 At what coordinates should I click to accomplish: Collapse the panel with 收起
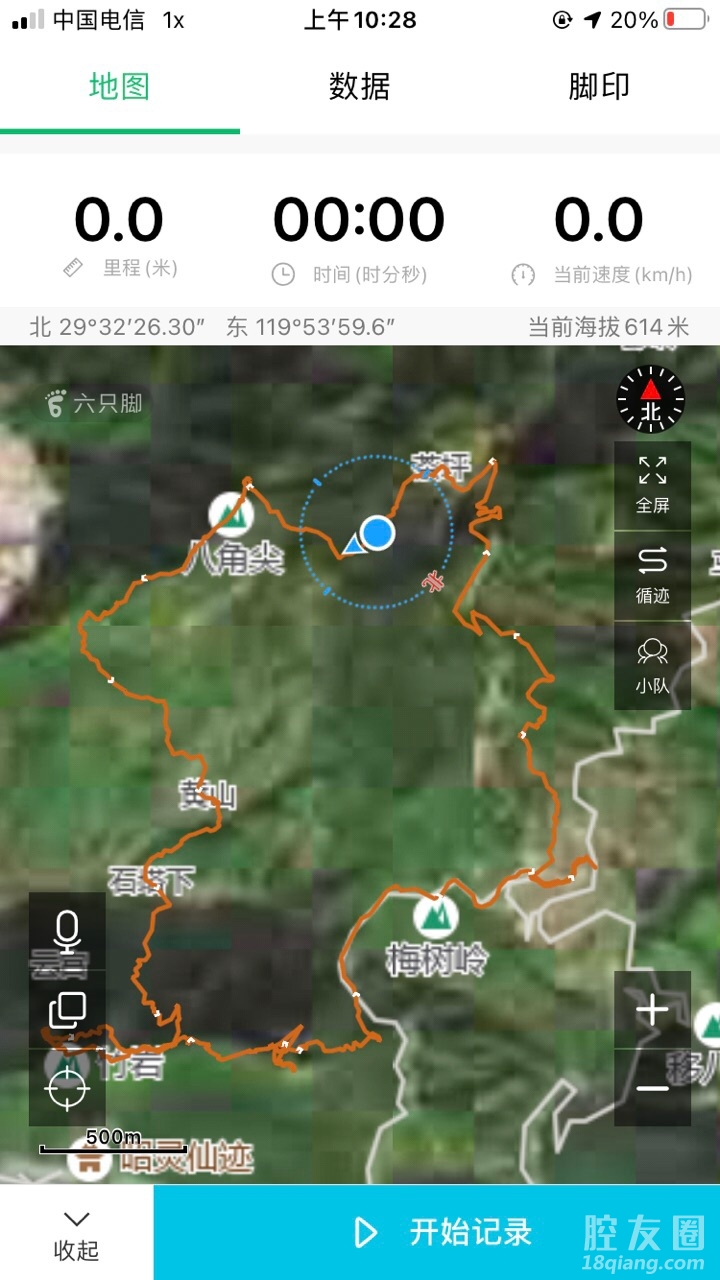coord(76,1233)
